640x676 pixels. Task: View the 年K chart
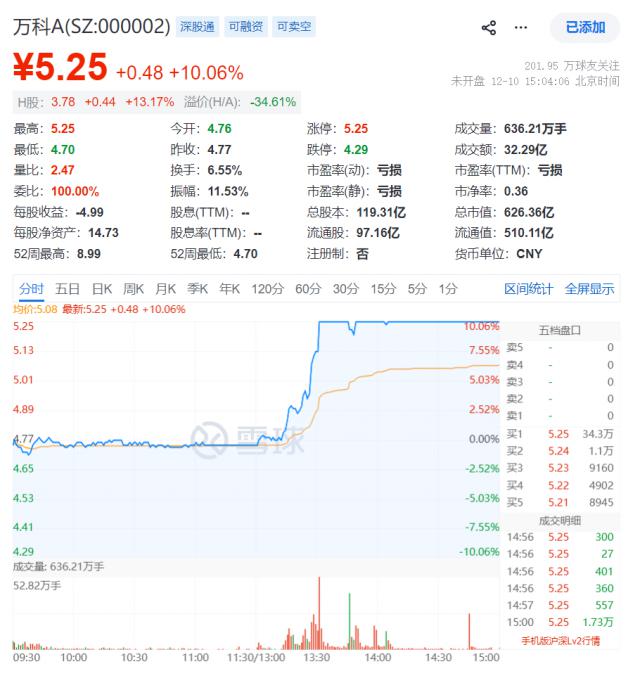coord(230,289)
